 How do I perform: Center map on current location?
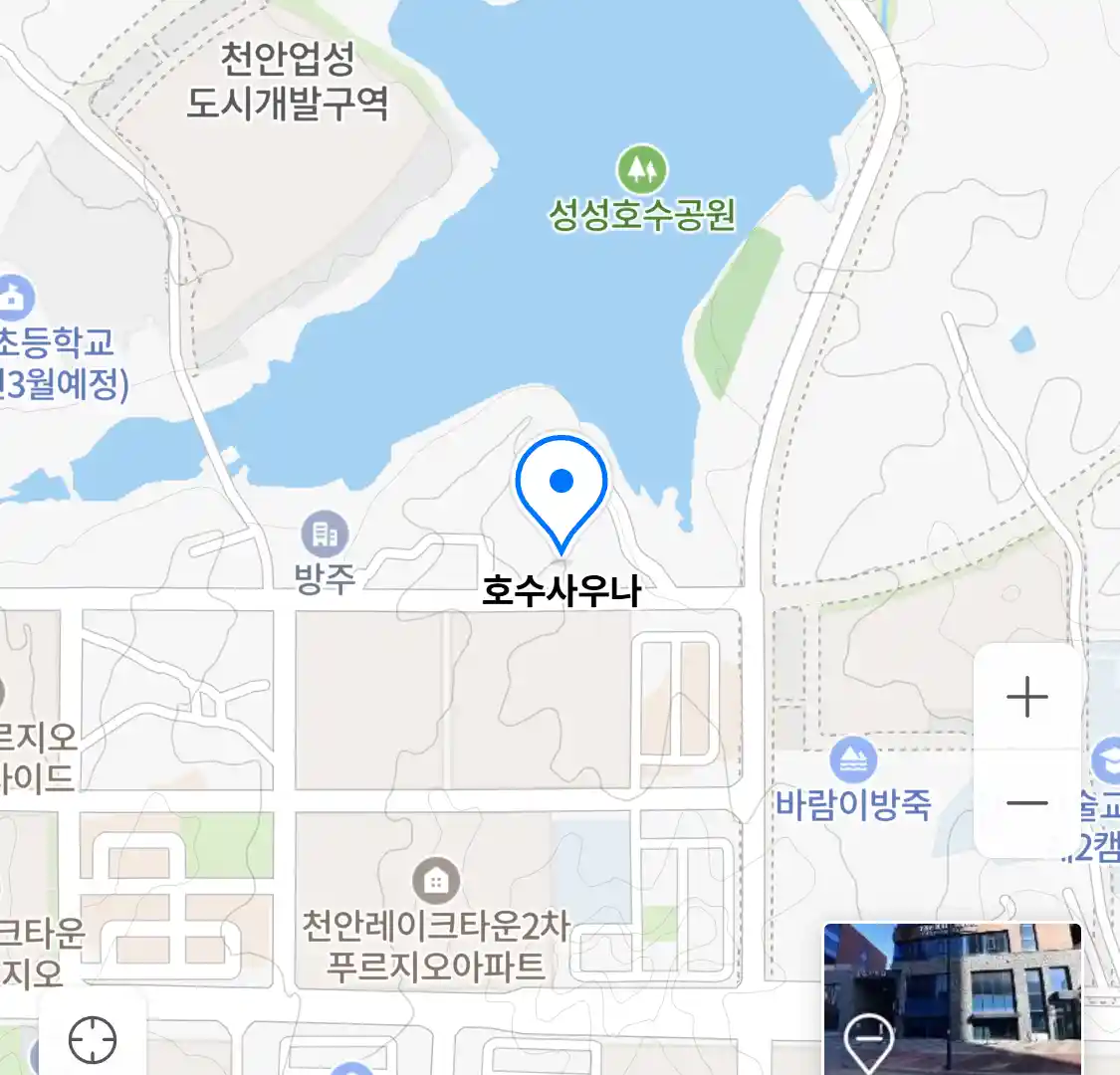(93, 1040)
